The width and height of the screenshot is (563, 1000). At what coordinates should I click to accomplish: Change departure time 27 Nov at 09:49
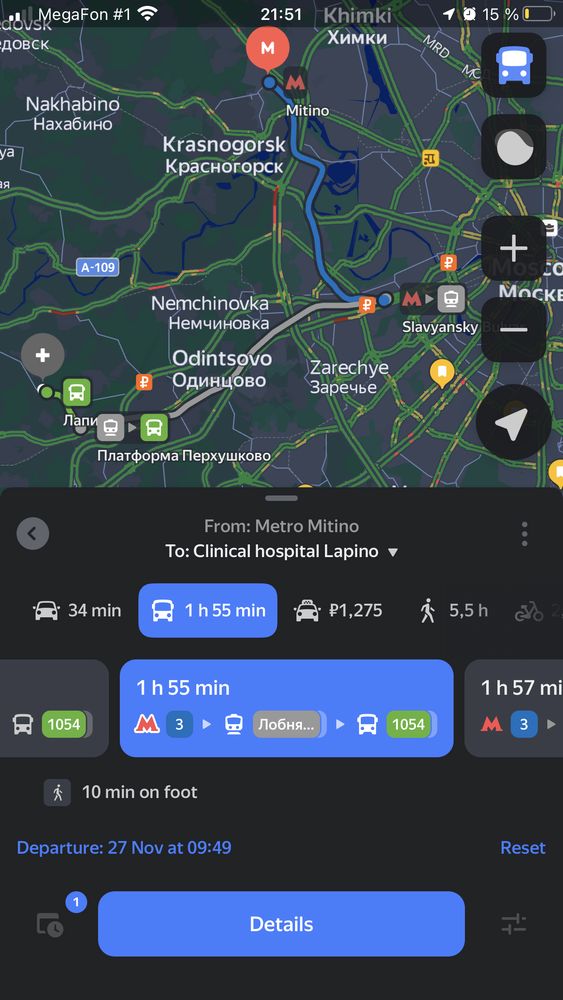tap(124, 848)
